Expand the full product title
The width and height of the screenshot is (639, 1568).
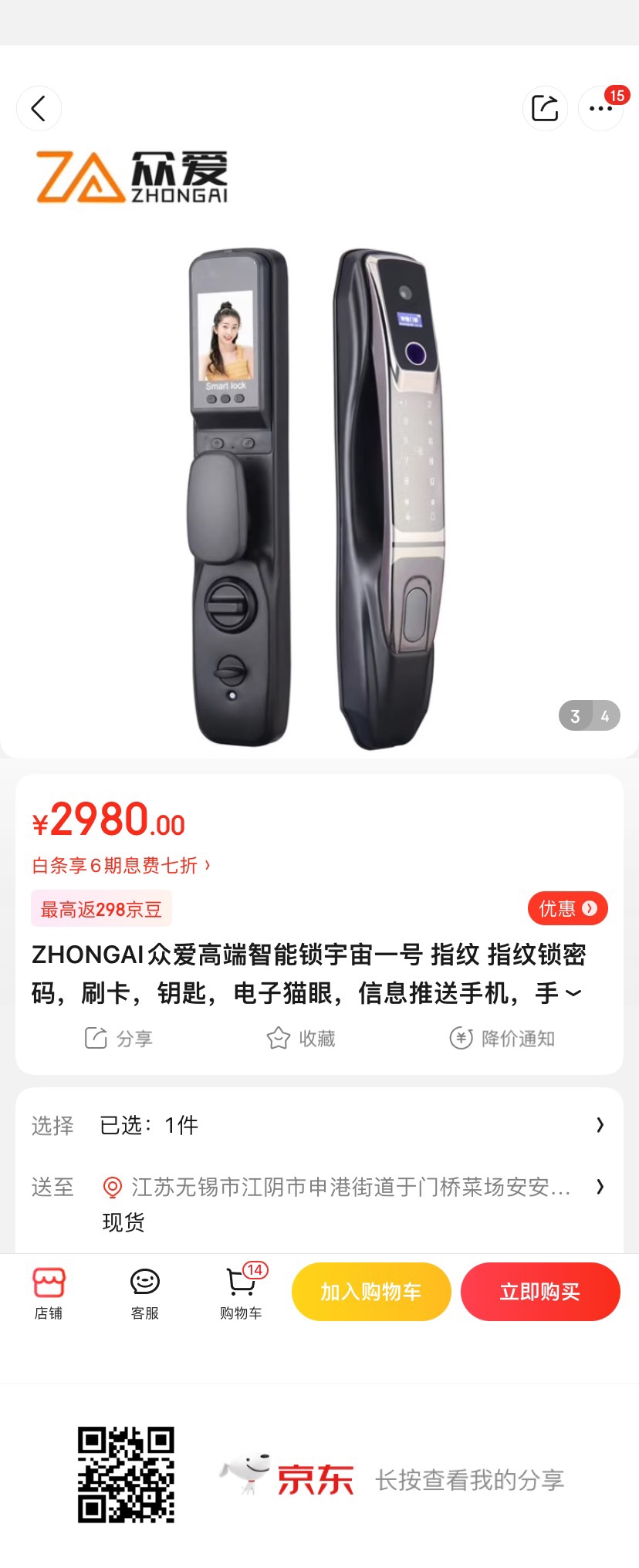point(573,993)
